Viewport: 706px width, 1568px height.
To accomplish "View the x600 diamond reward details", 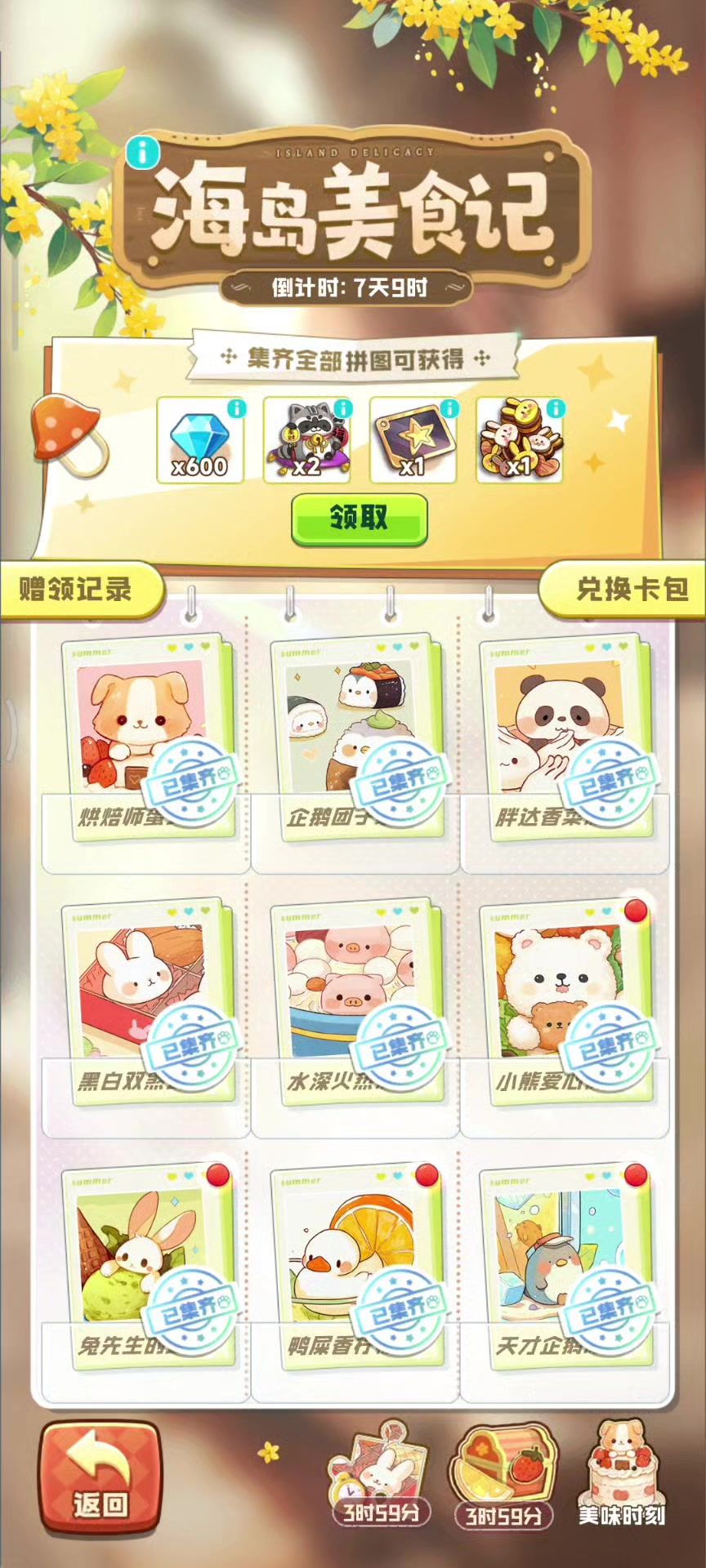I will pos(199,440).
